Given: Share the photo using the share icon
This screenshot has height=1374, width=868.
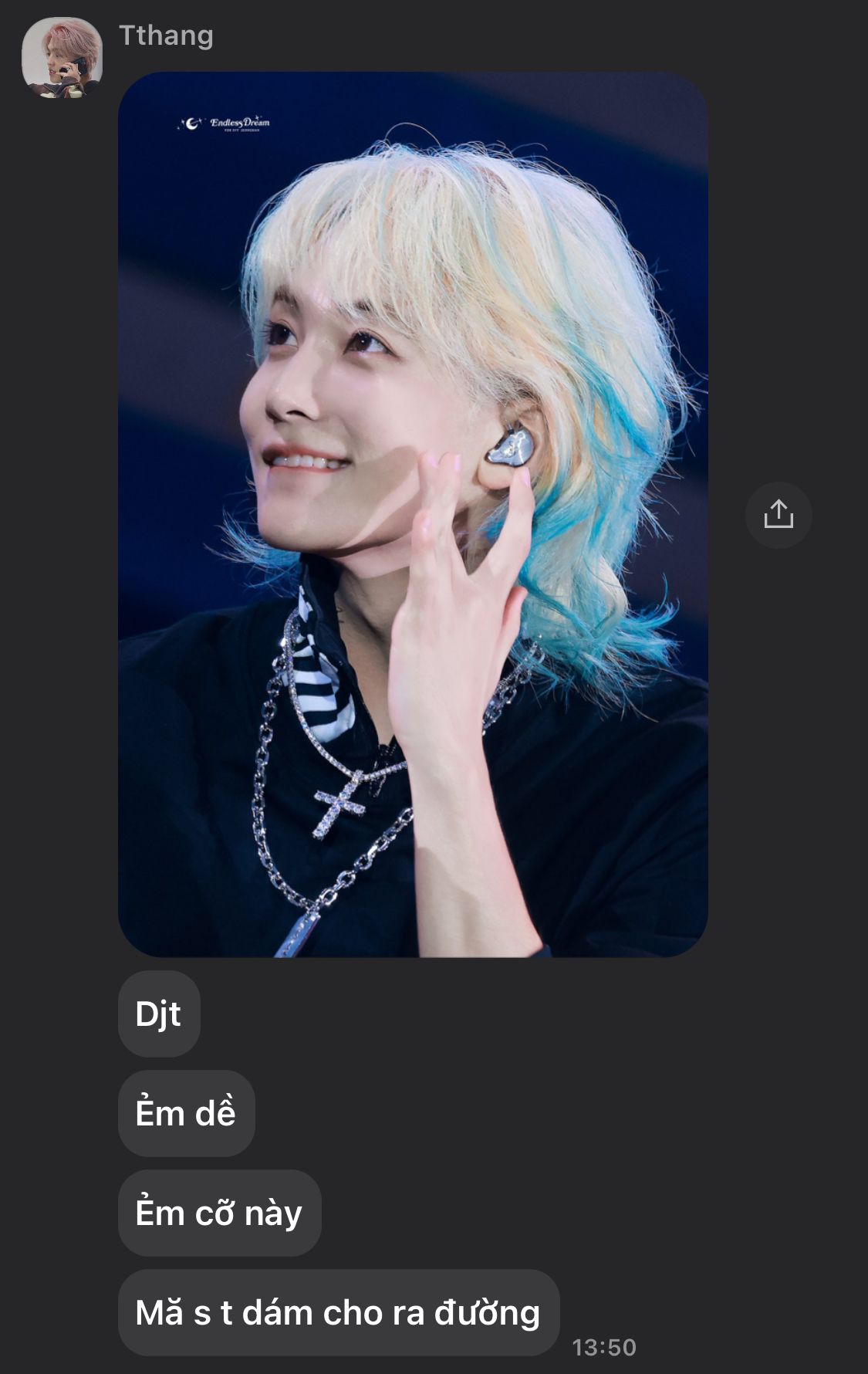Looking at the screenshot, I should coord(778,515).
